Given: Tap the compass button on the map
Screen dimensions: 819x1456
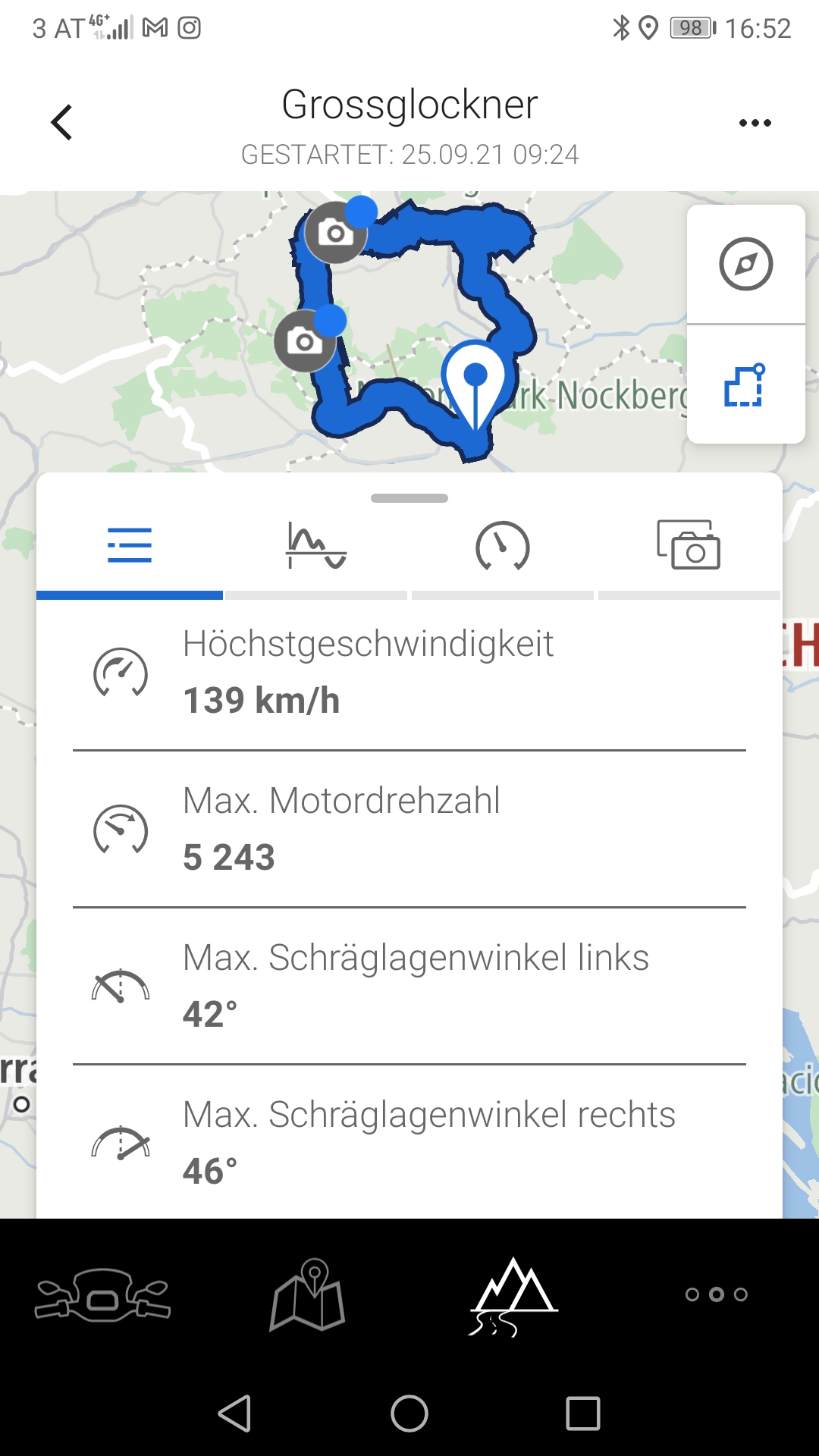Looking at the screenshot, I should (x=746, y=264).
